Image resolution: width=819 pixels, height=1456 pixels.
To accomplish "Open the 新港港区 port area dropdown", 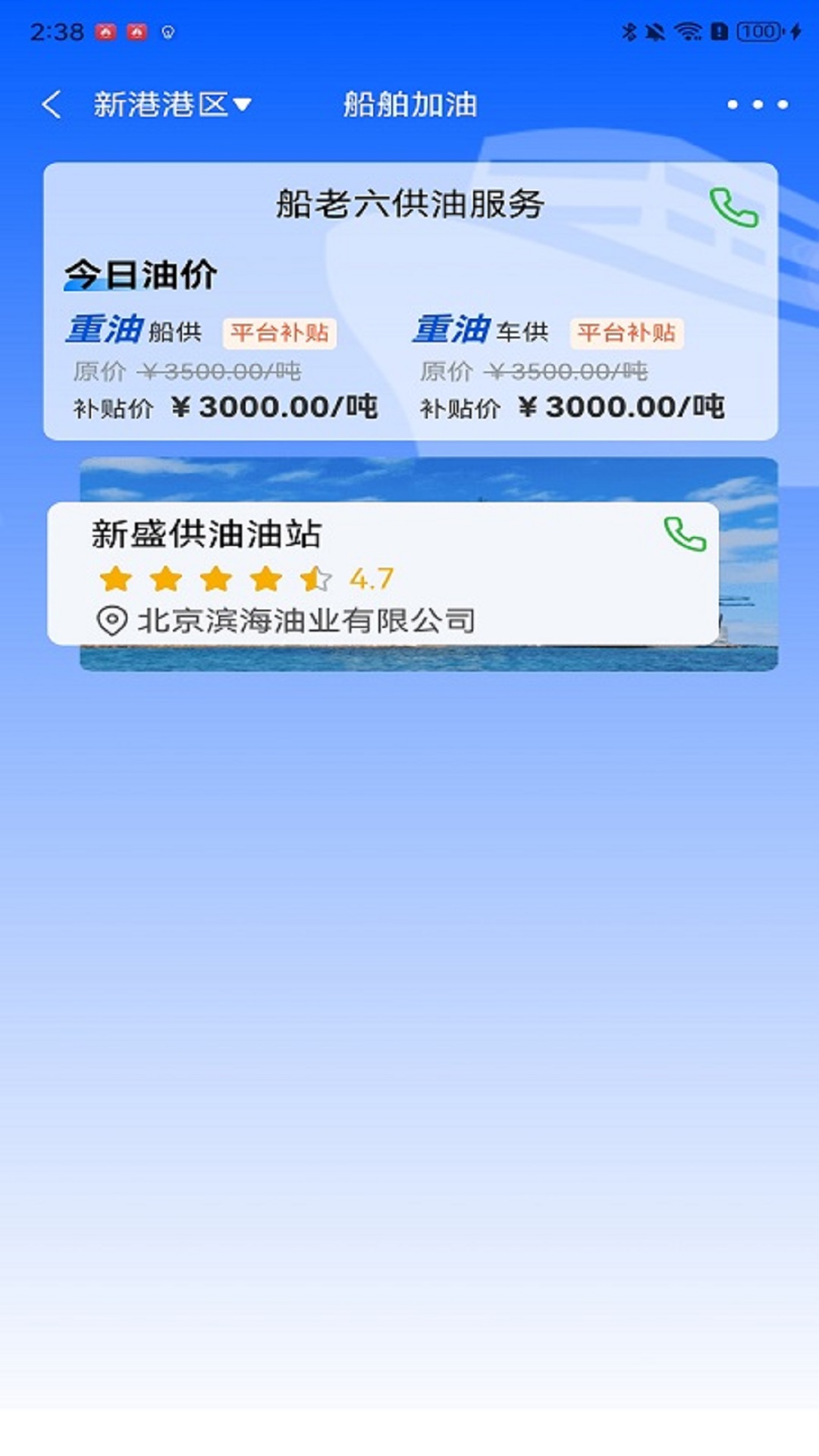I will click(172, 105).
